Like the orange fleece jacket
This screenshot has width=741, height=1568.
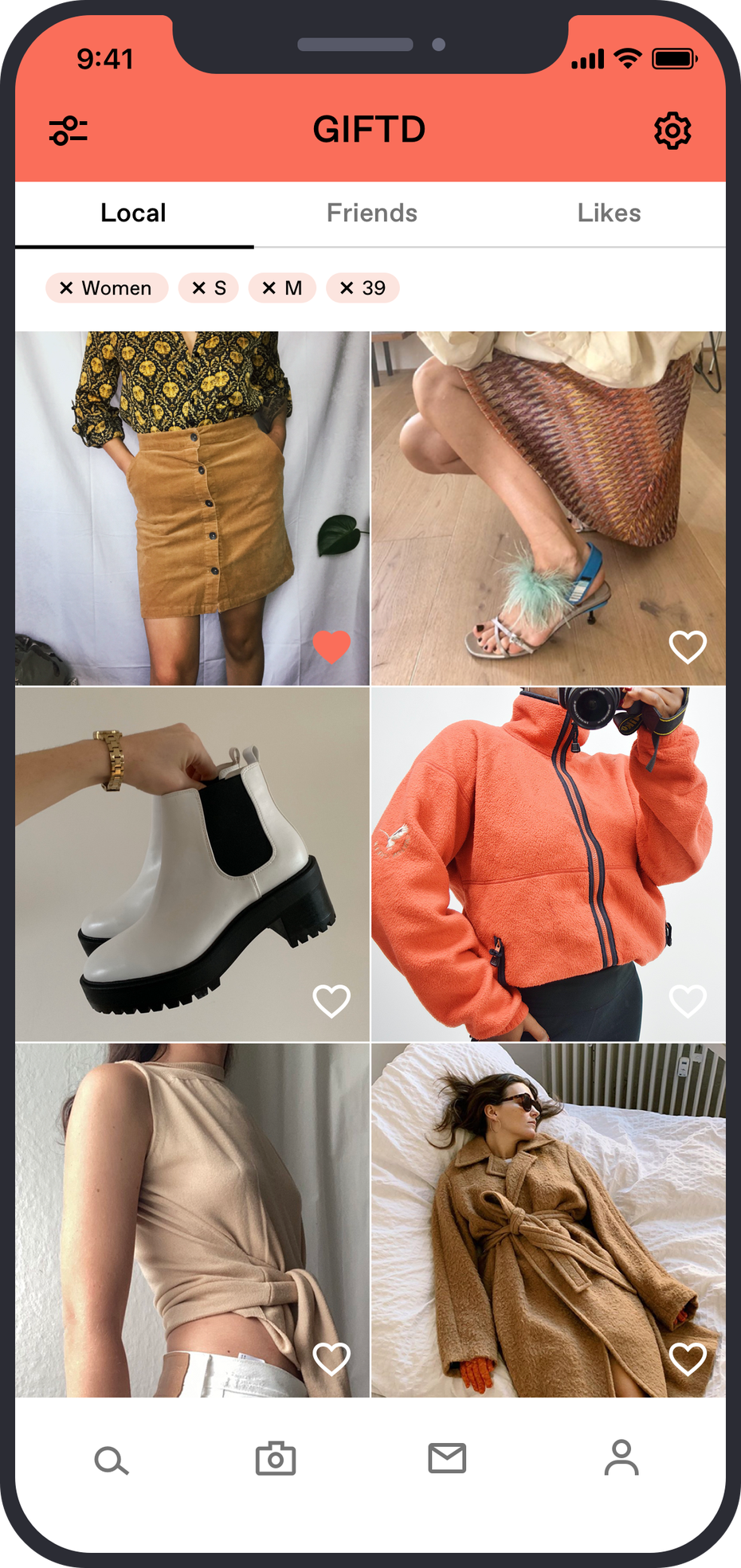pyautogui.click(x=688, y=1001)
